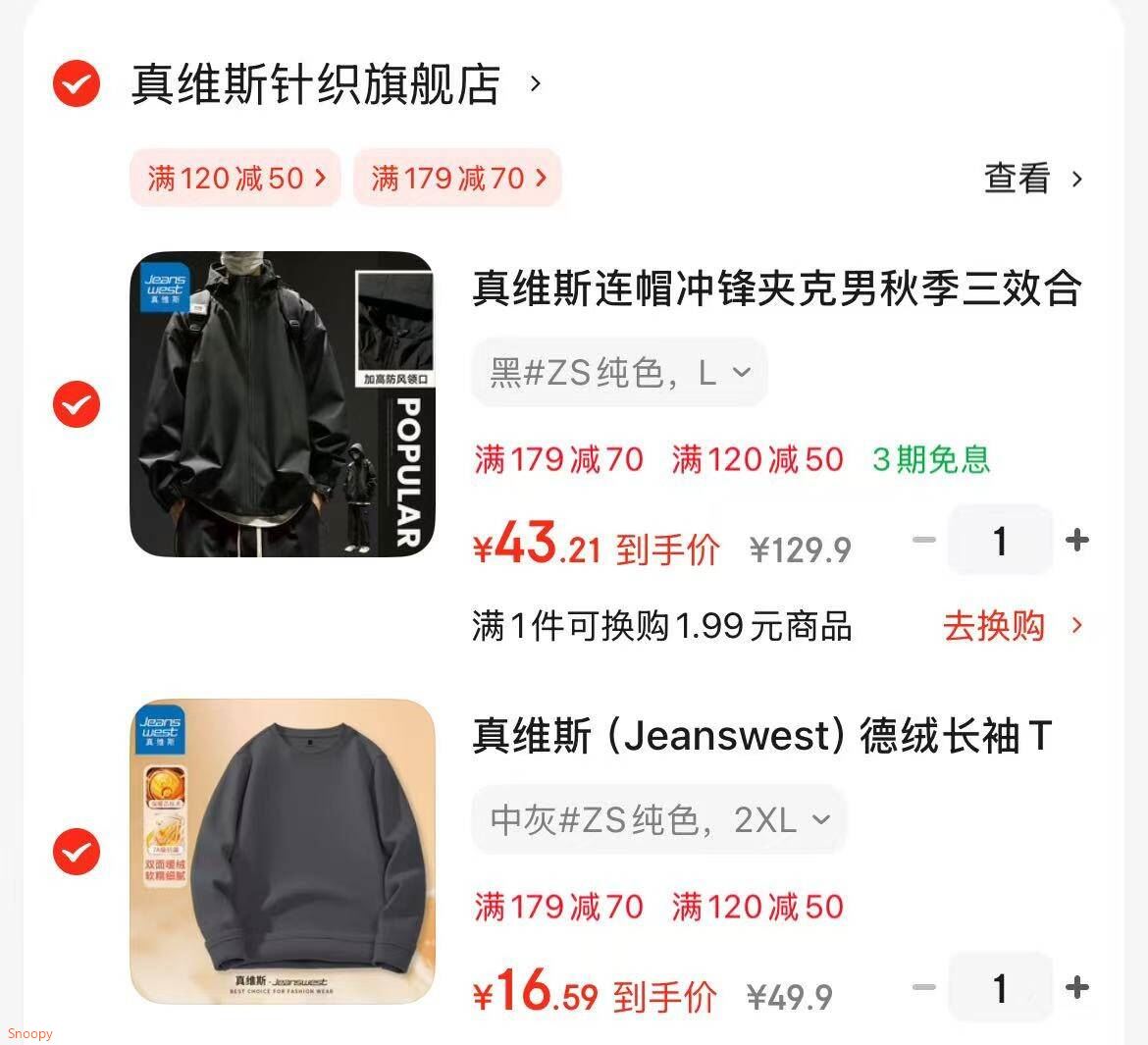Tap the 满120减50 coupon chip
The image size is (1148, 1045).
point(235,178)
